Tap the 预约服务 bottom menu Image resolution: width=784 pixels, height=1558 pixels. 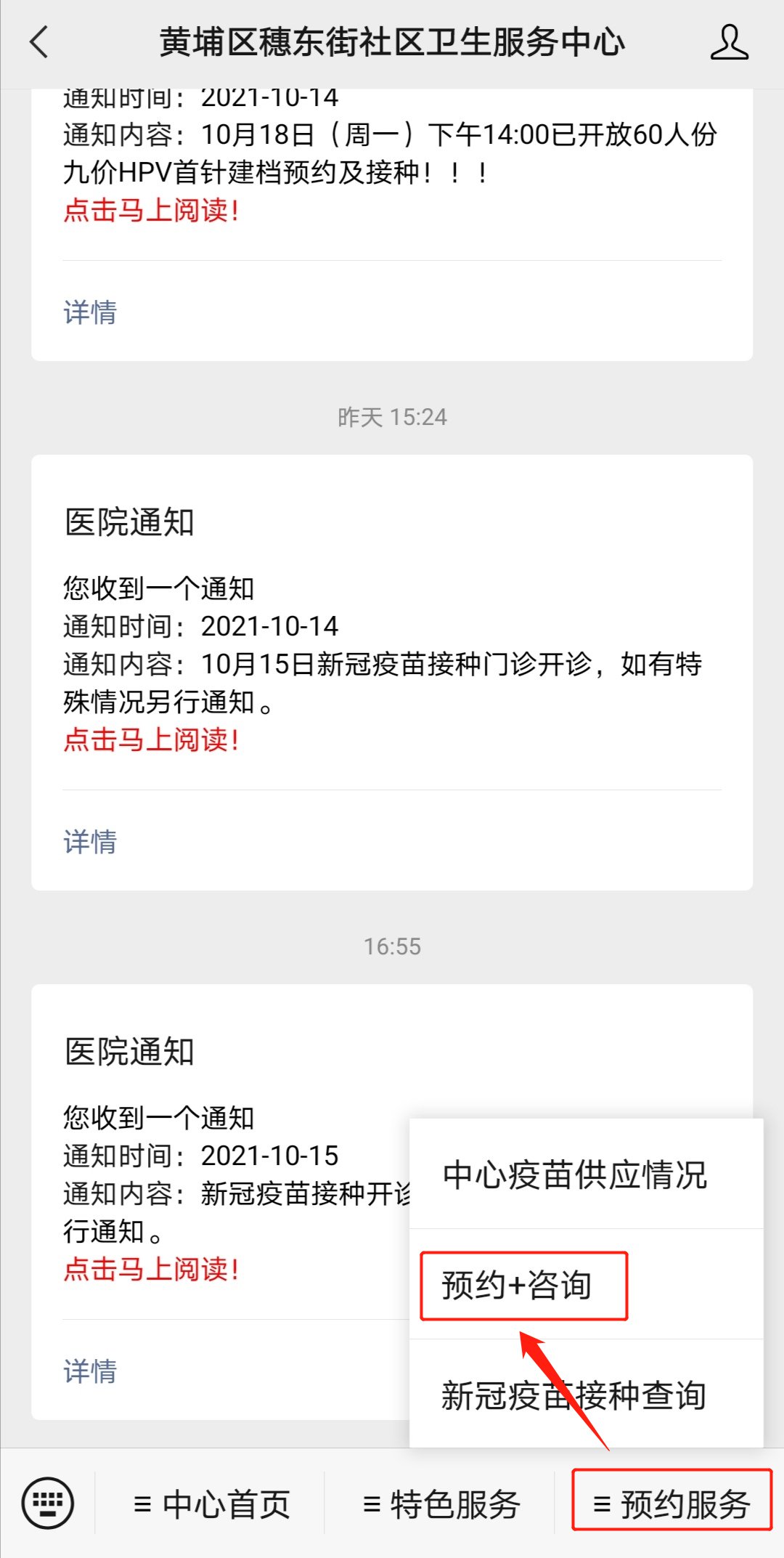671,1504
